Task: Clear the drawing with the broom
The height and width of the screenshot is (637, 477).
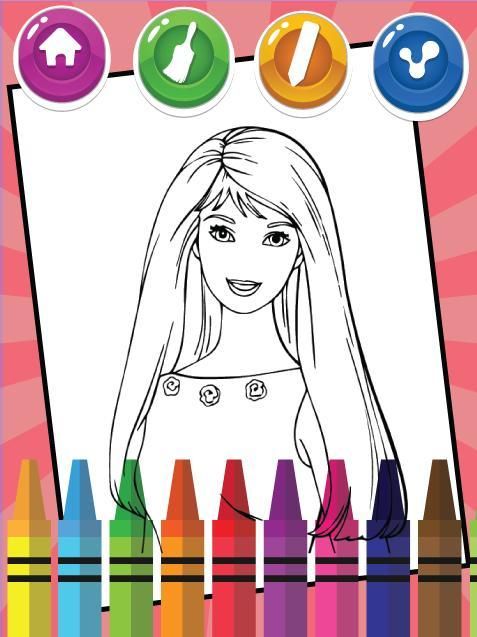Action: (x=183, y=62)
